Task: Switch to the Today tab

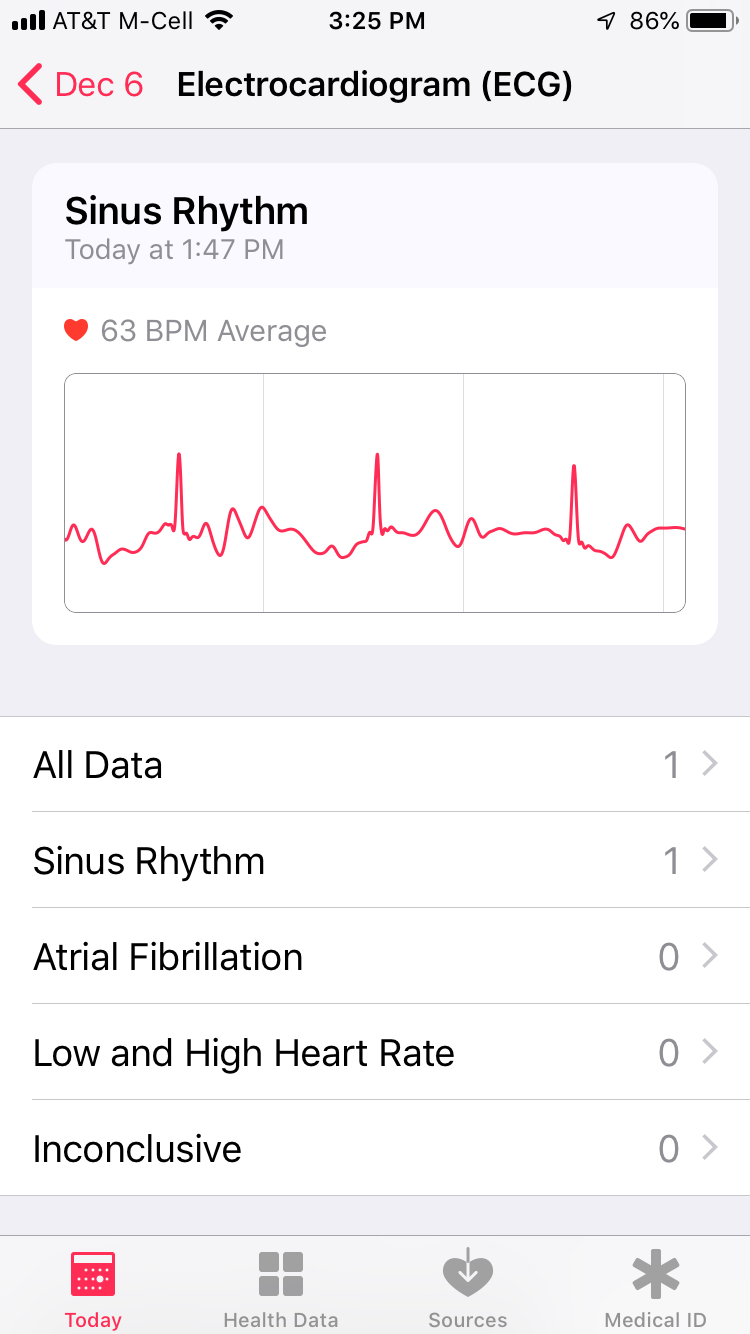Action: [x=93, y=1289]
